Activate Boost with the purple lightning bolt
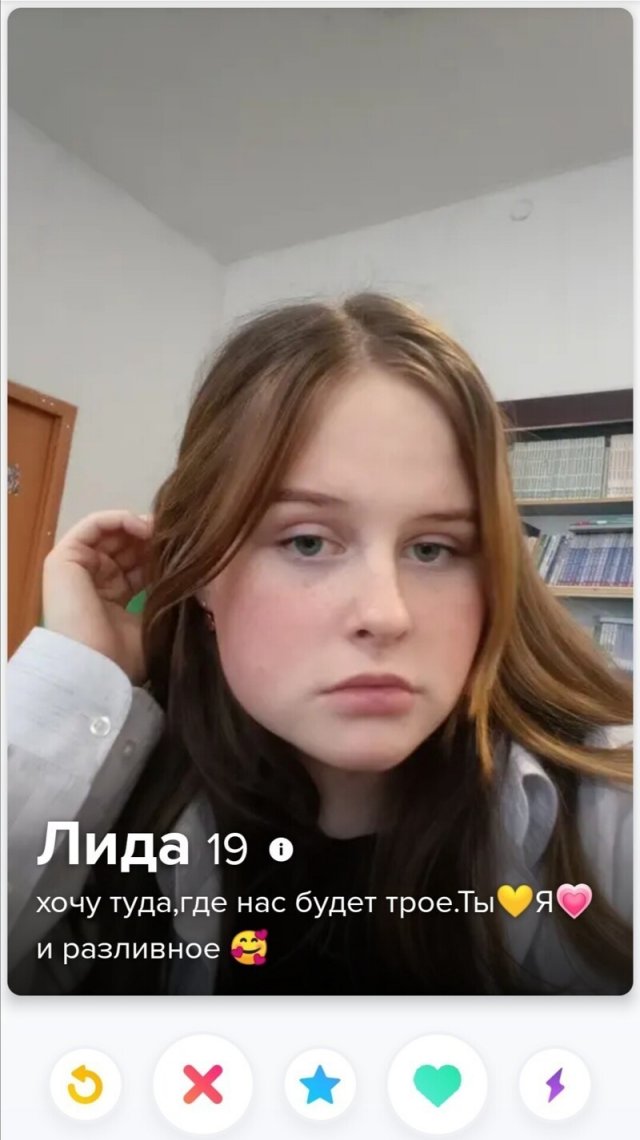Image resolution: width=640 pixels, height=1140 pixels. [x=554, y=1085]
